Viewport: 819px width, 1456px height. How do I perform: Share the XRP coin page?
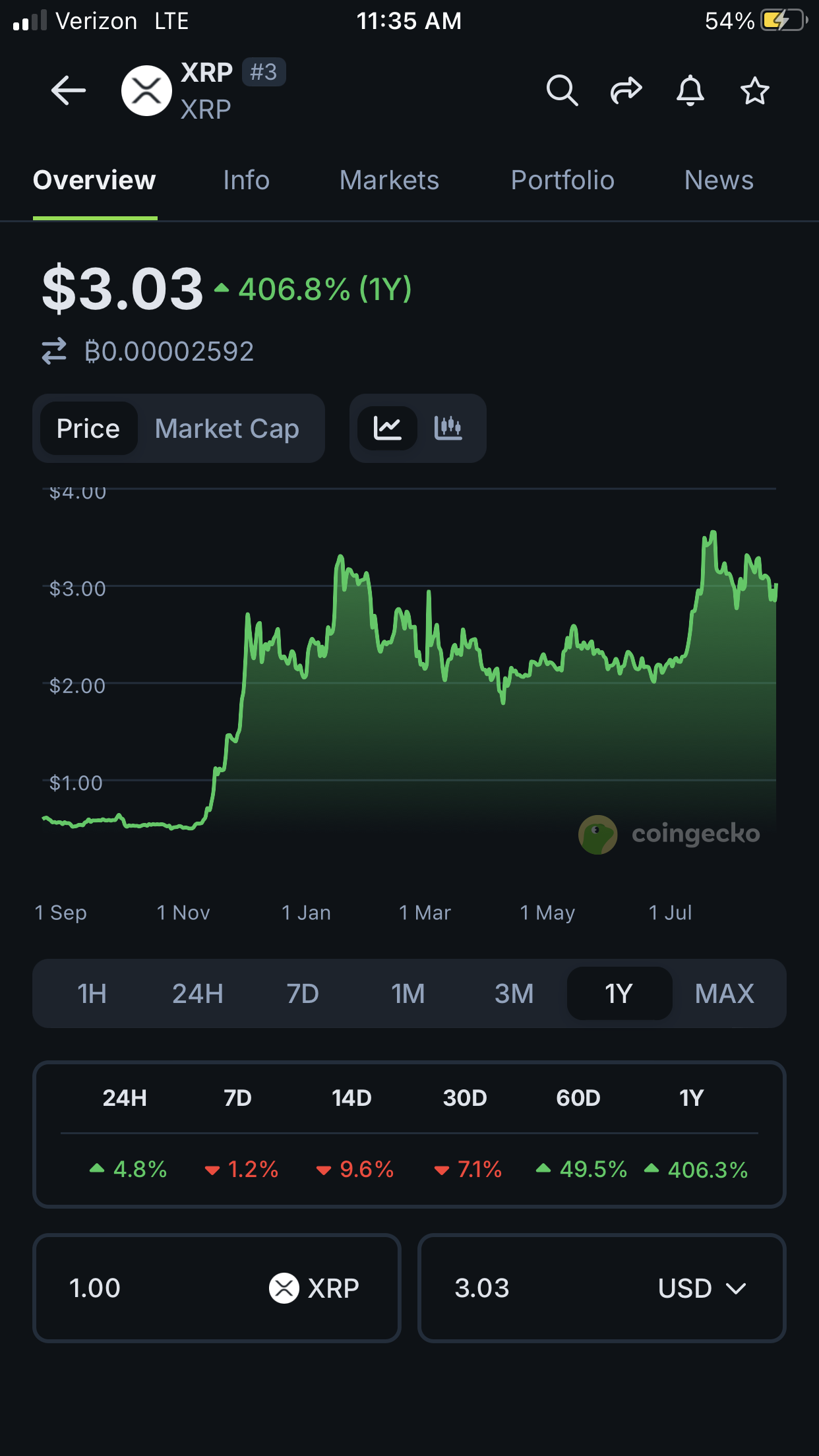pyautogui.click(x=626, y=90)
